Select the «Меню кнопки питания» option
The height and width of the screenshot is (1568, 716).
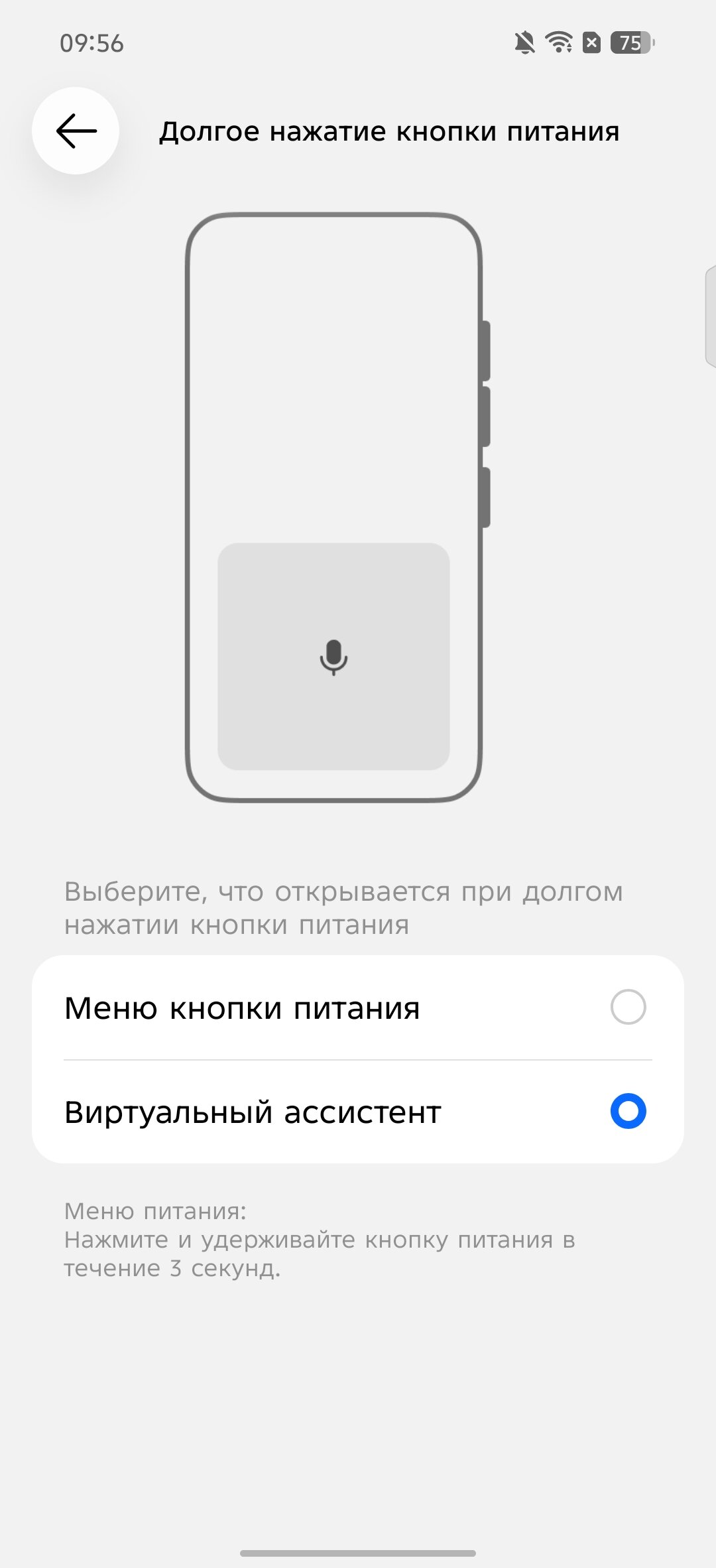pos(627,1007)
